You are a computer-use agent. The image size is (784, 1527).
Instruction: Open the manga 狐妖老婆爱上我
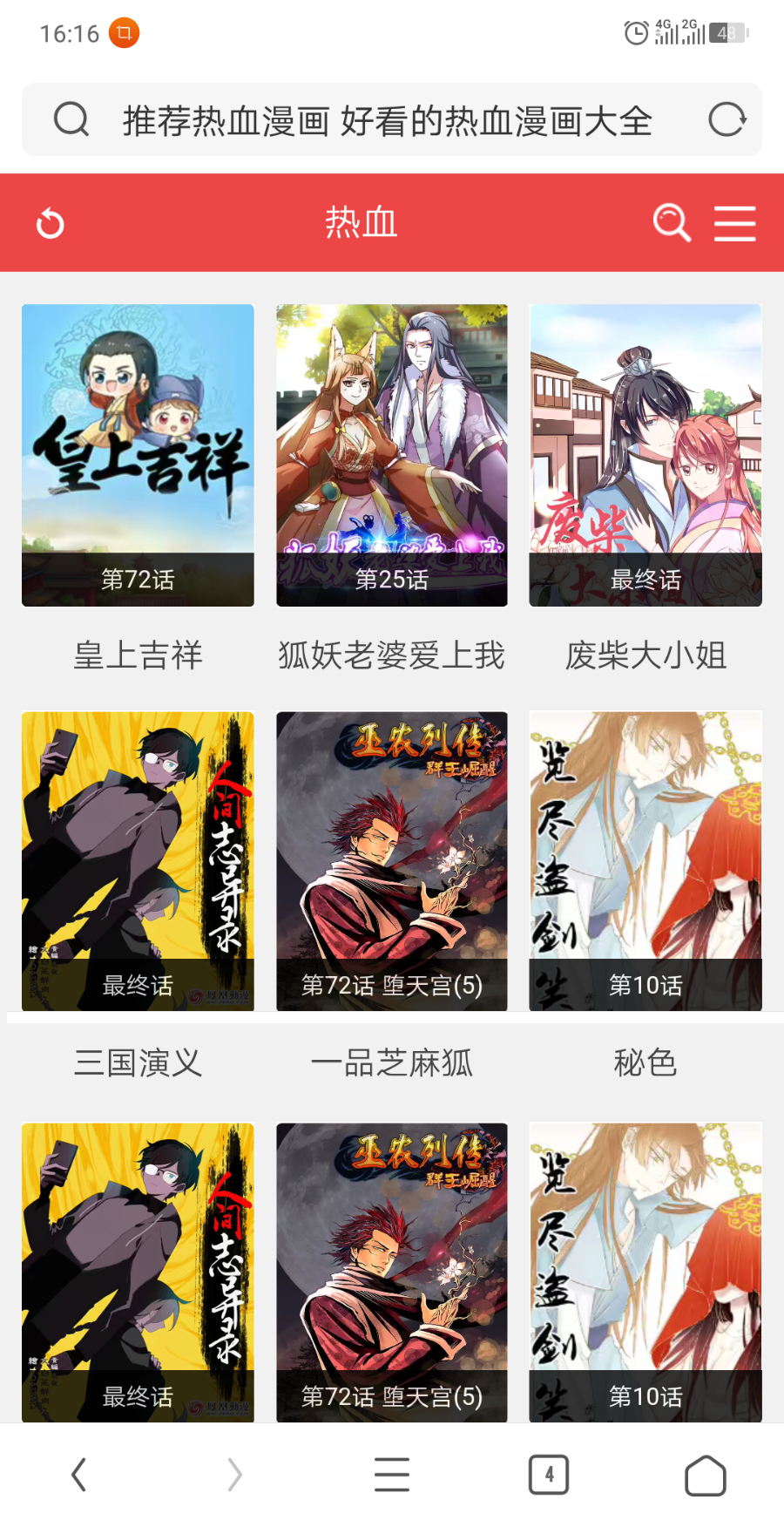coord(391,455)
